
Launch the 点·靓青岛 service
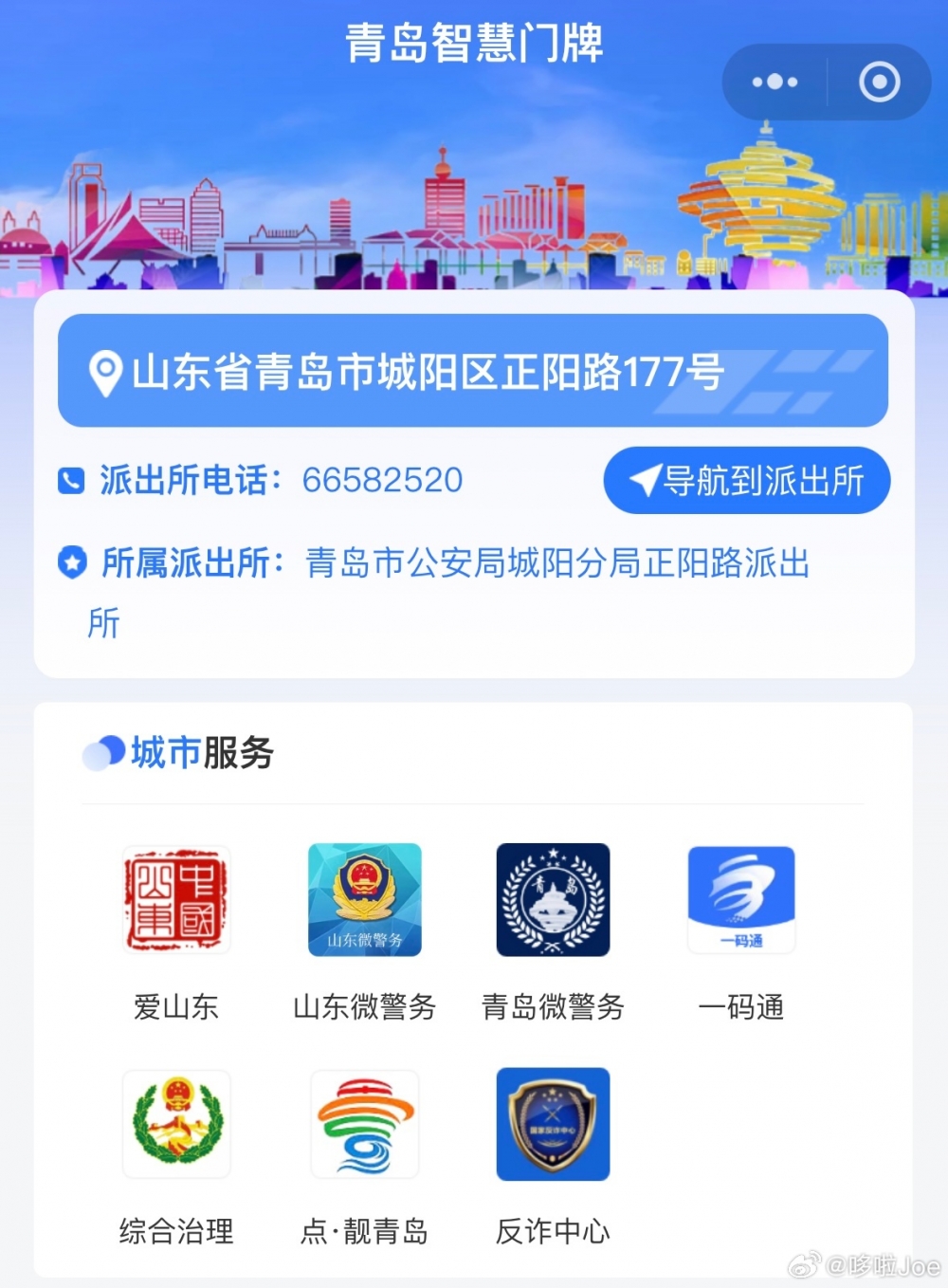tap(365, 1125)
